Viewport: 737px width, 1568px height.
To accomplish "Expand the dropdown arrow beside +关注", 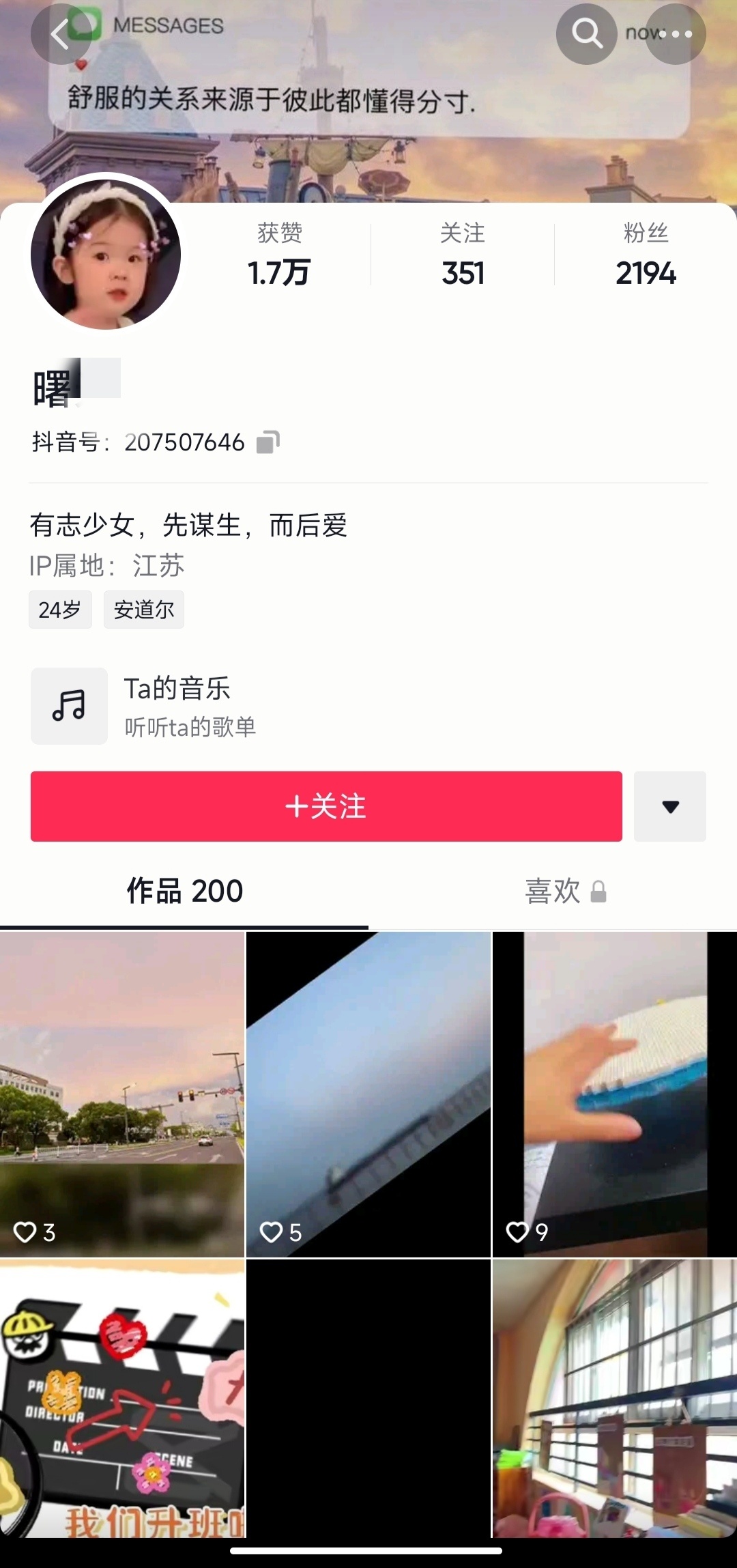I will 670,806.
